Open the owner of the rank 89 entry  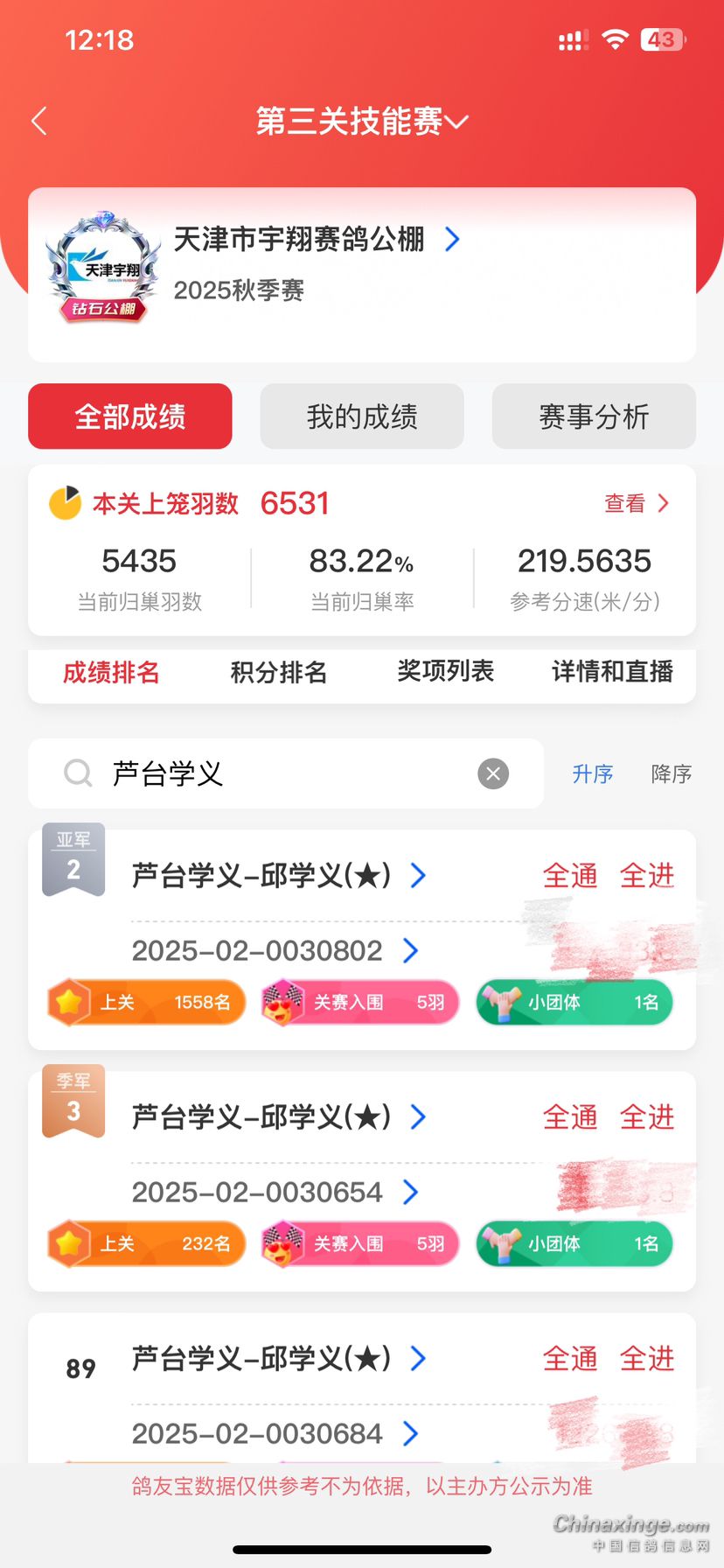[278, 1358]
